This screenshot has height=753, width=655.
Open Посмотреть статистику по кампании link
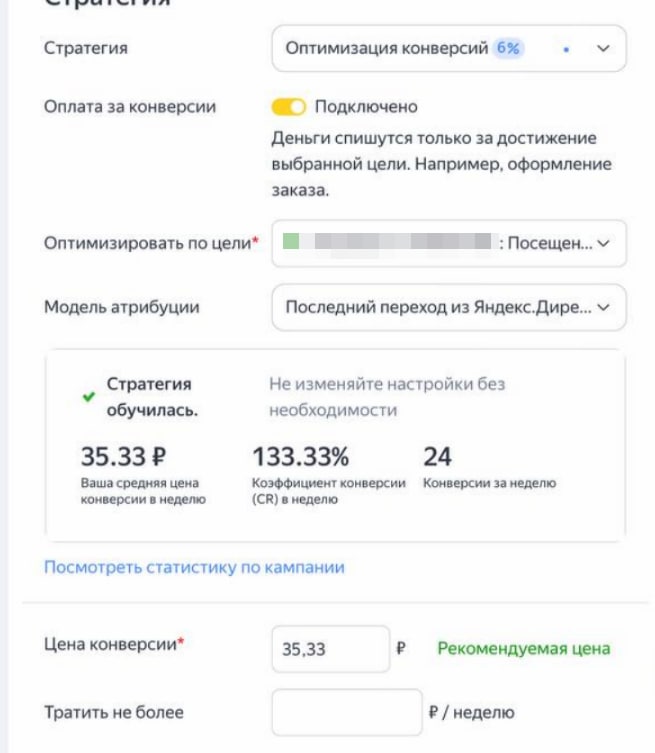pyautogui.click(x=194, y=567)
